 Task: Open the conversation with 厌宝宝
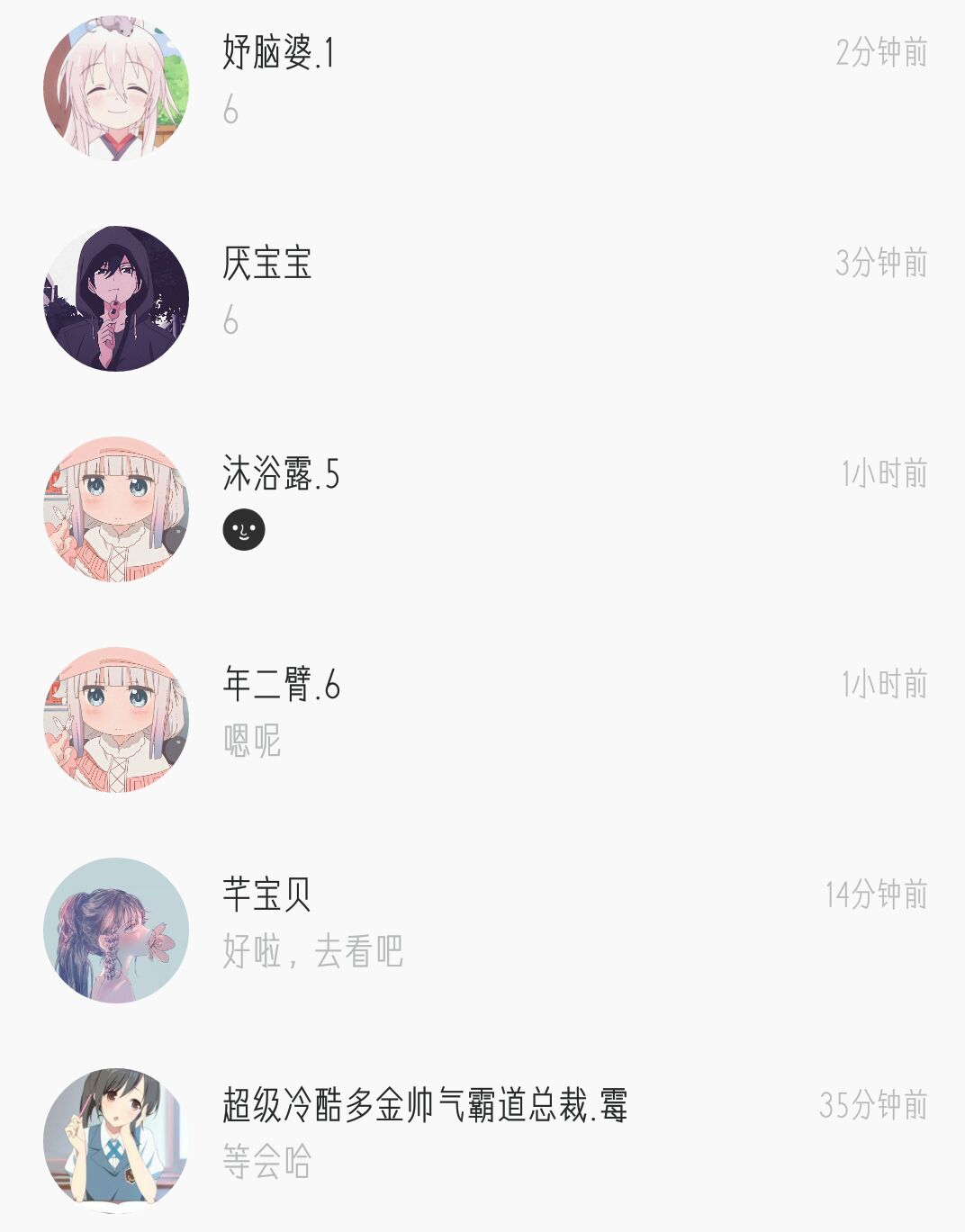pos(482,299)
